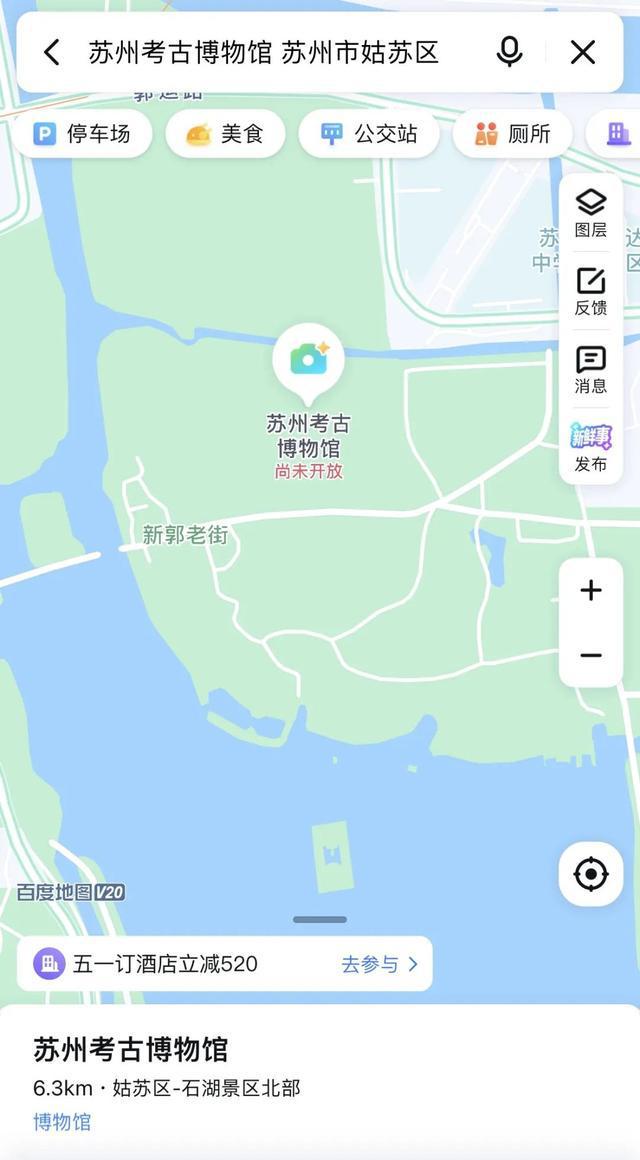
Task: Open the 图层 layers option
Action: (590, 213)
